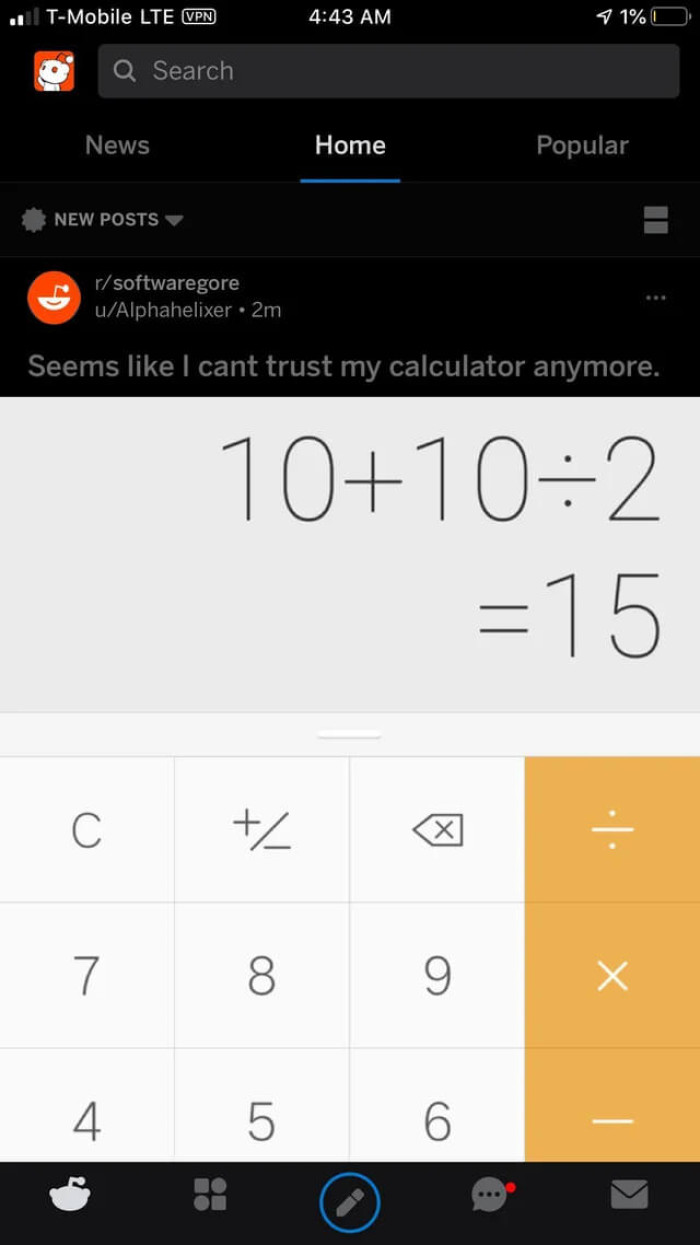
Task: Go to the Reddit home feed icon
Action: click(x=70, y=1195)
